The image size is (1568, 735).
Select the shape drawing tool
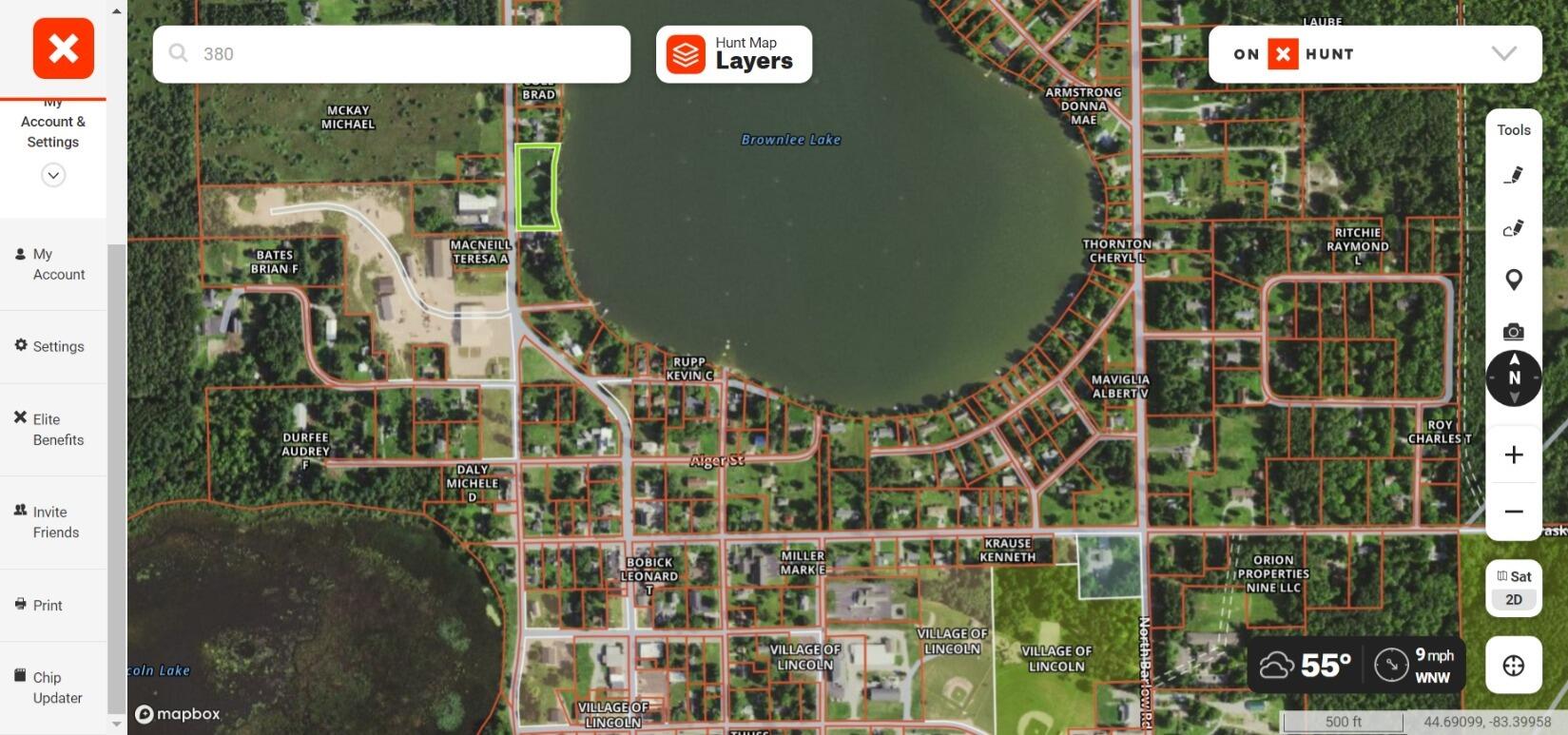[1513, 228]
